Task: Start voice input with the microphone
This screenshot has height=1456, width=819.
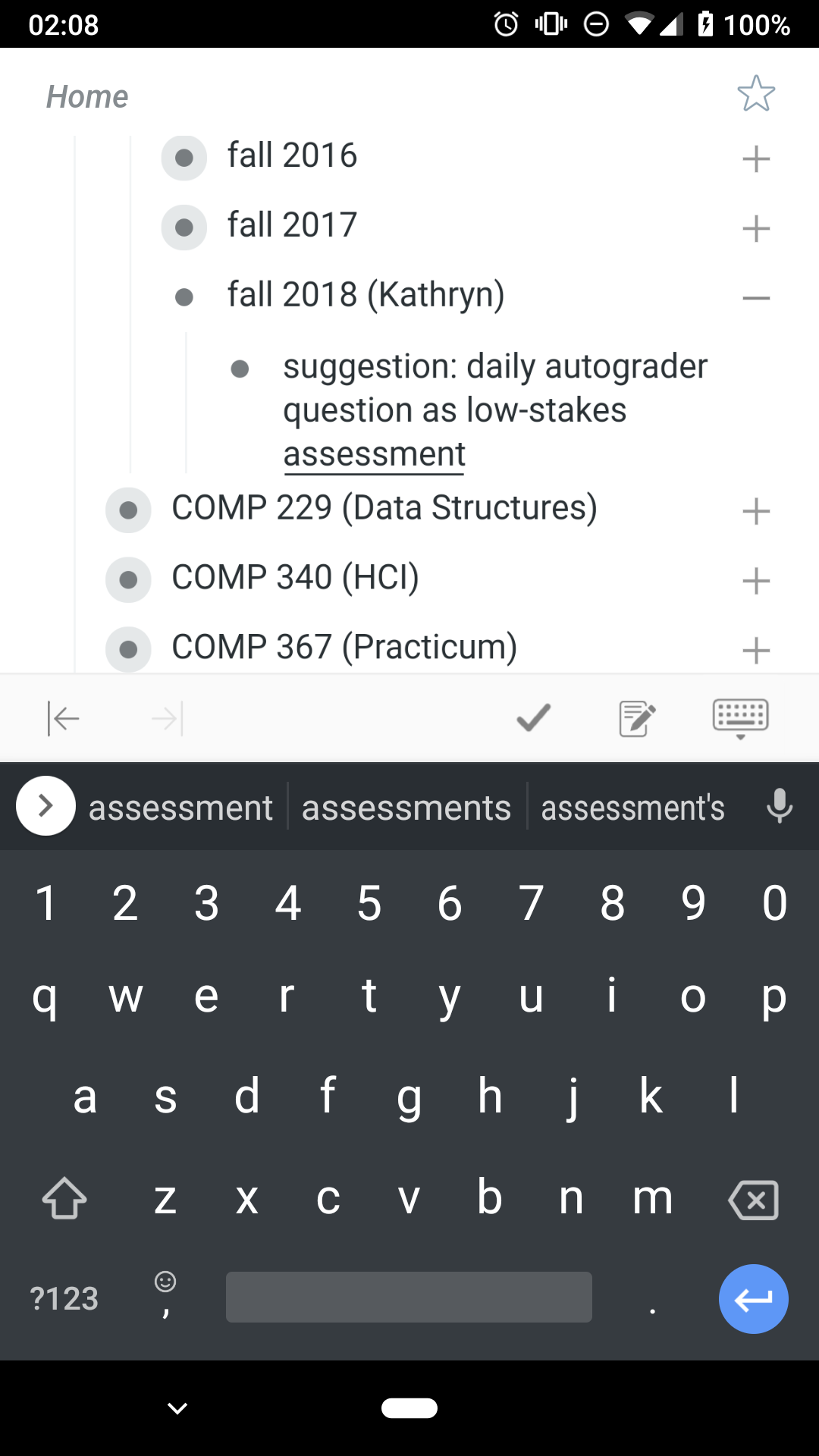Action: pyautogui.click(x=780, y=806)
